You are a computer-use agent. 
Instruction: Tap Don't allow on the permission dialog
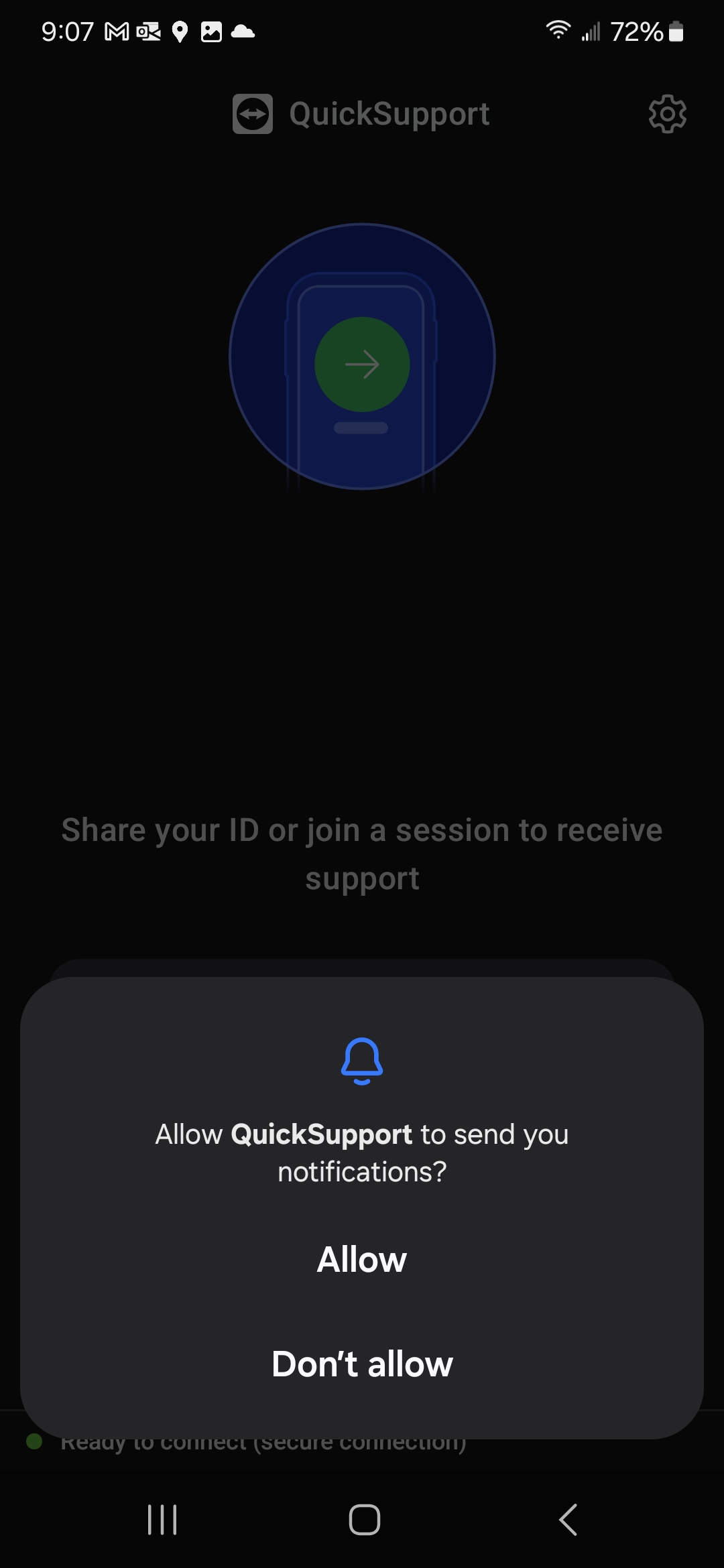pyautogui.click(x=362, y=1363)
